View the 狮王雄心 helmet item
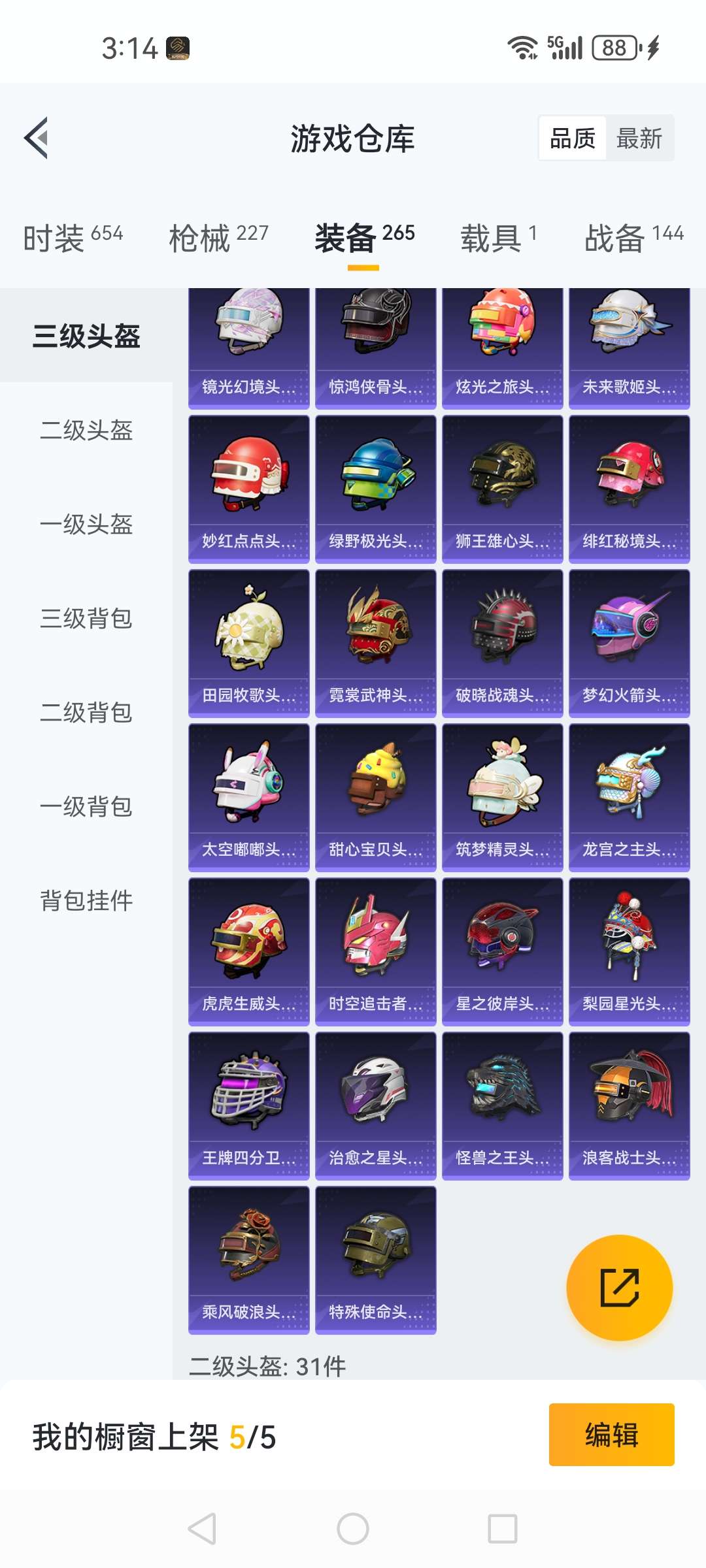Screen dimensions: 706x1568 coord(502,489)
